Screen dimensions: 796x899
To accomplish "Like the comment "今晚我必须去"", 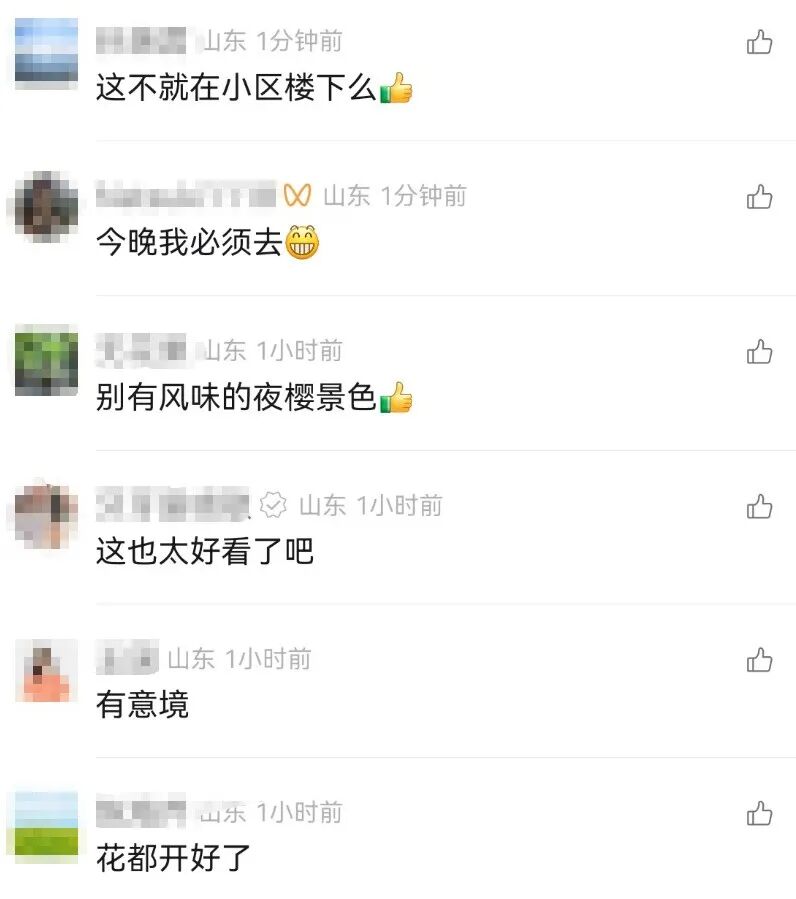I will (x=759, y=197).
